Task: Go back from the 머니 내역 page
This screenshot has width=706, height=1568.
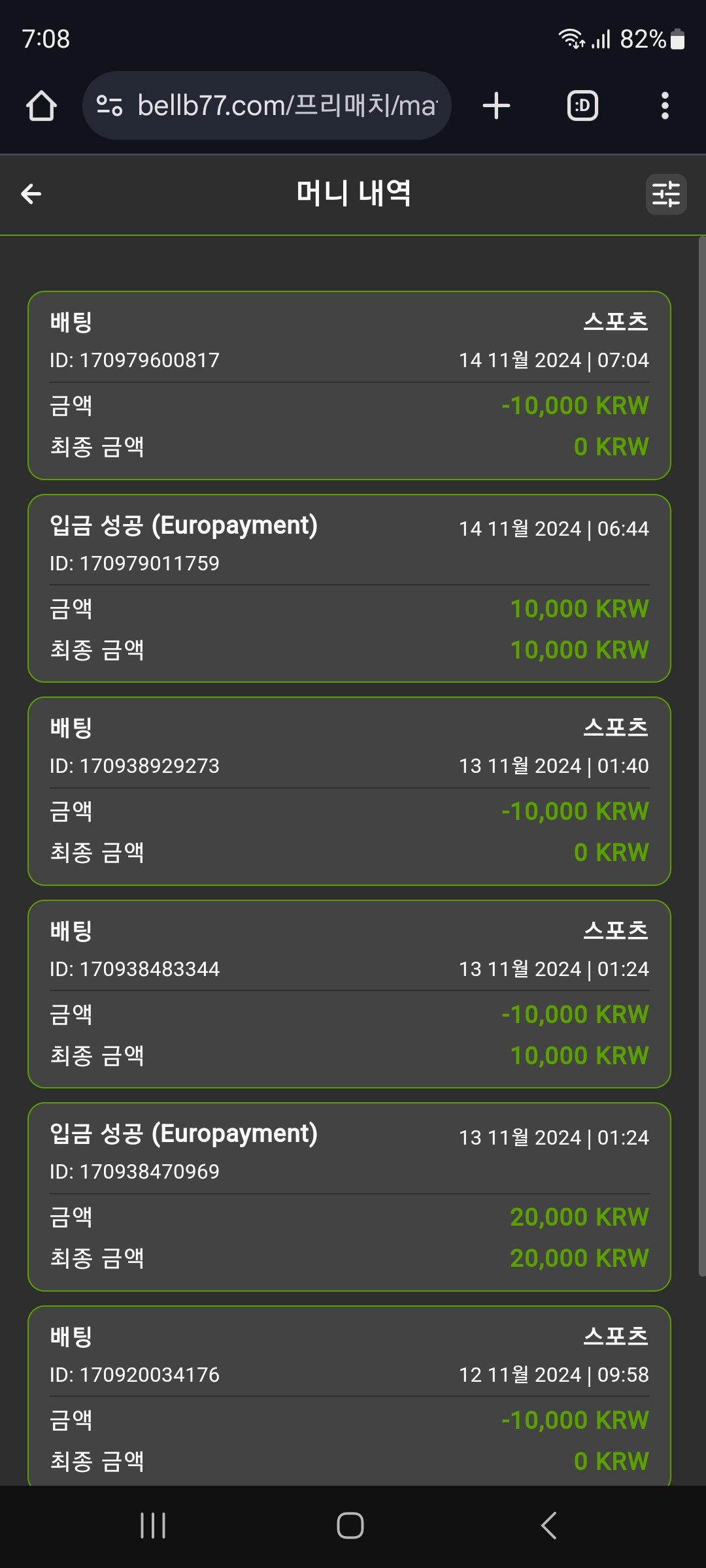Action: [31, 194]
